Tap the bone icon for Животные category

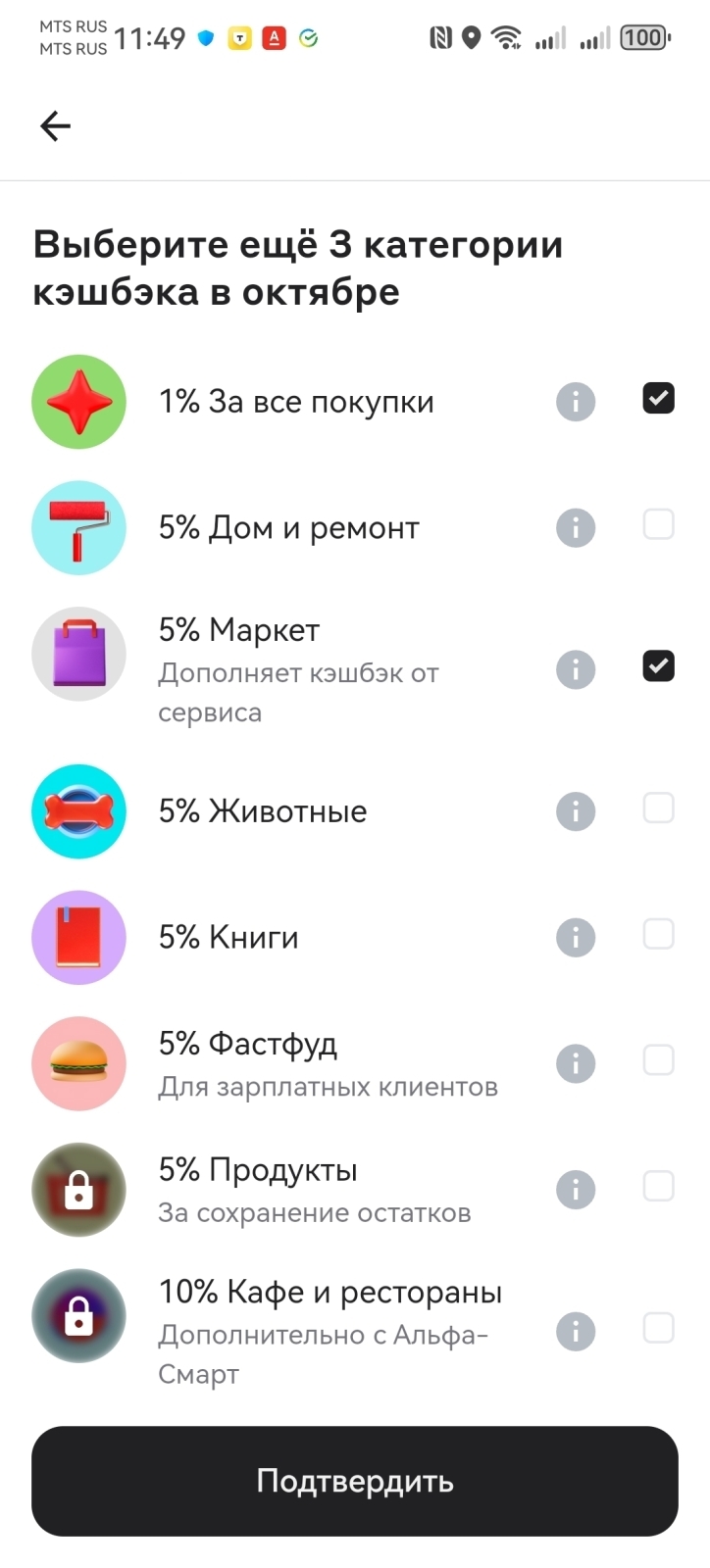78,810
